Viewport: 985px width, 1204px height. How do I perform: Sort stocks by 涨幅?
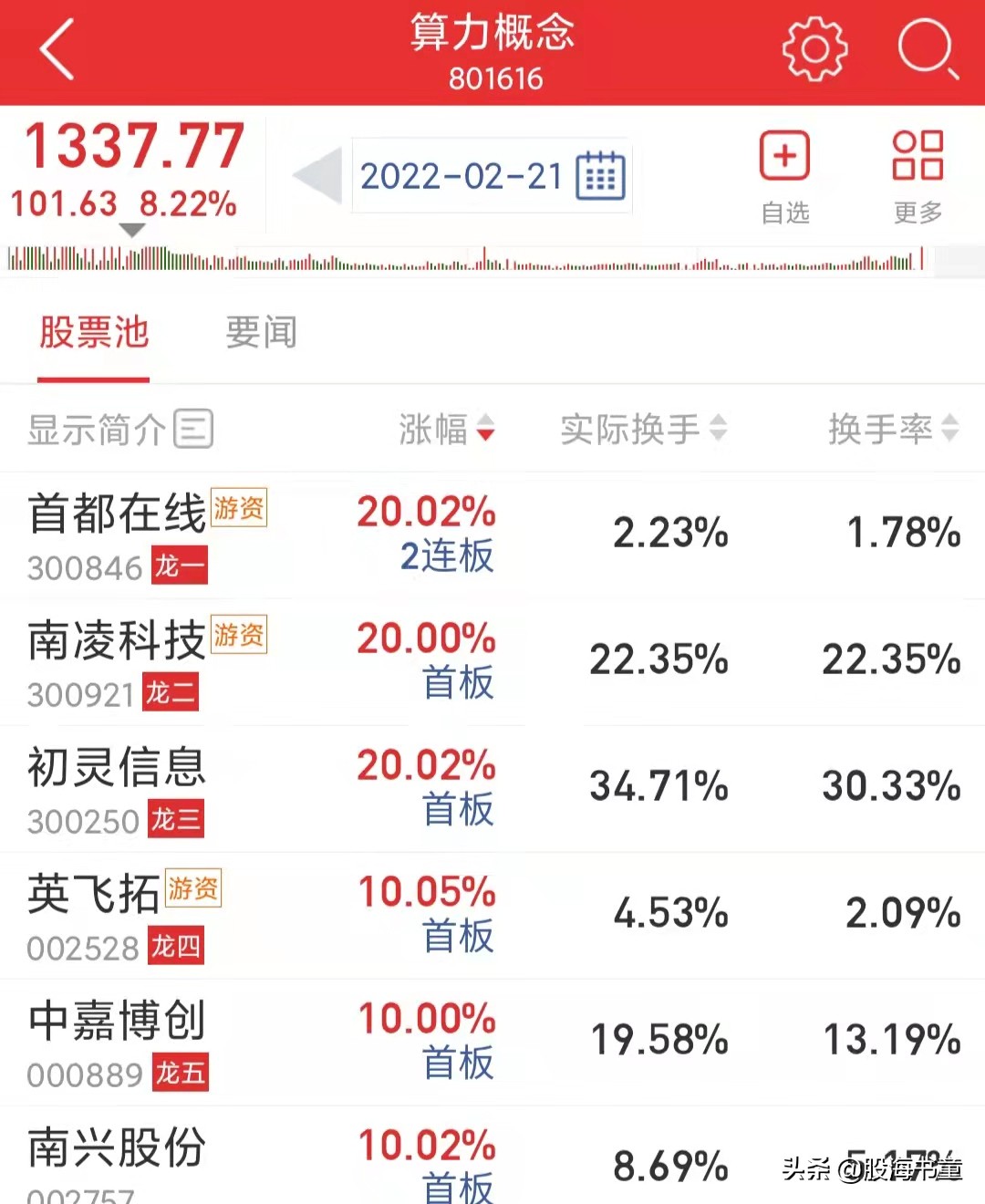(446, 429)
